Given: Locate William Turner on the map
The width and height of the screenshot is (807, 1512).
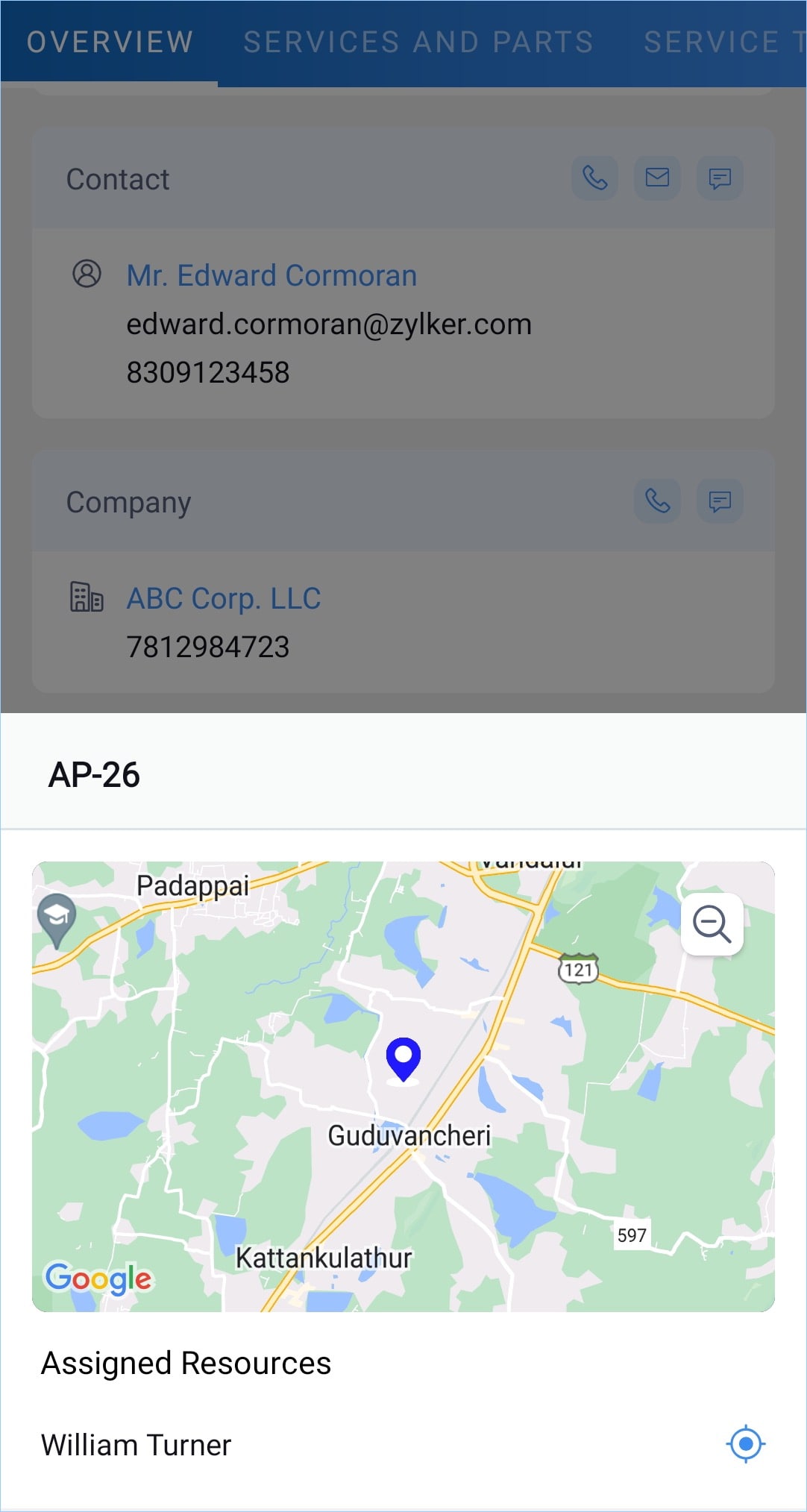Looking at the screenshot, I should click(745, 1444).
